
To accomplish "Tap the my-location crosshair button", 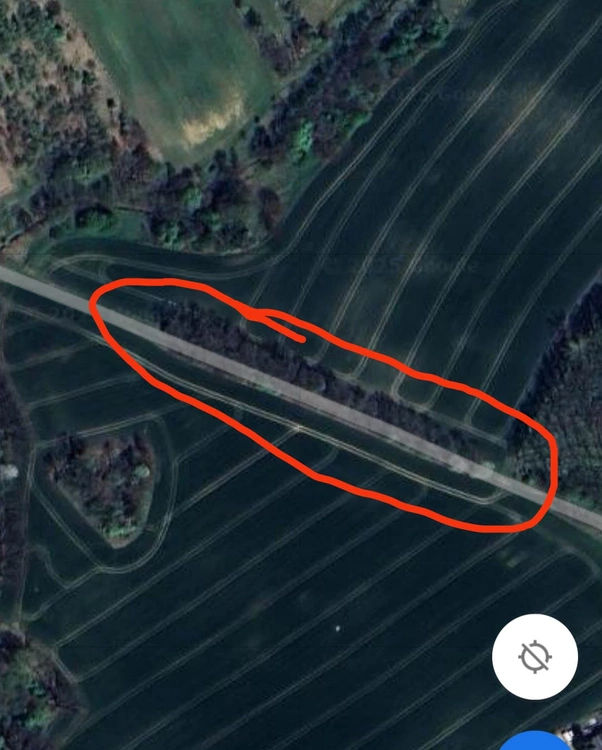I will [535, 656].
